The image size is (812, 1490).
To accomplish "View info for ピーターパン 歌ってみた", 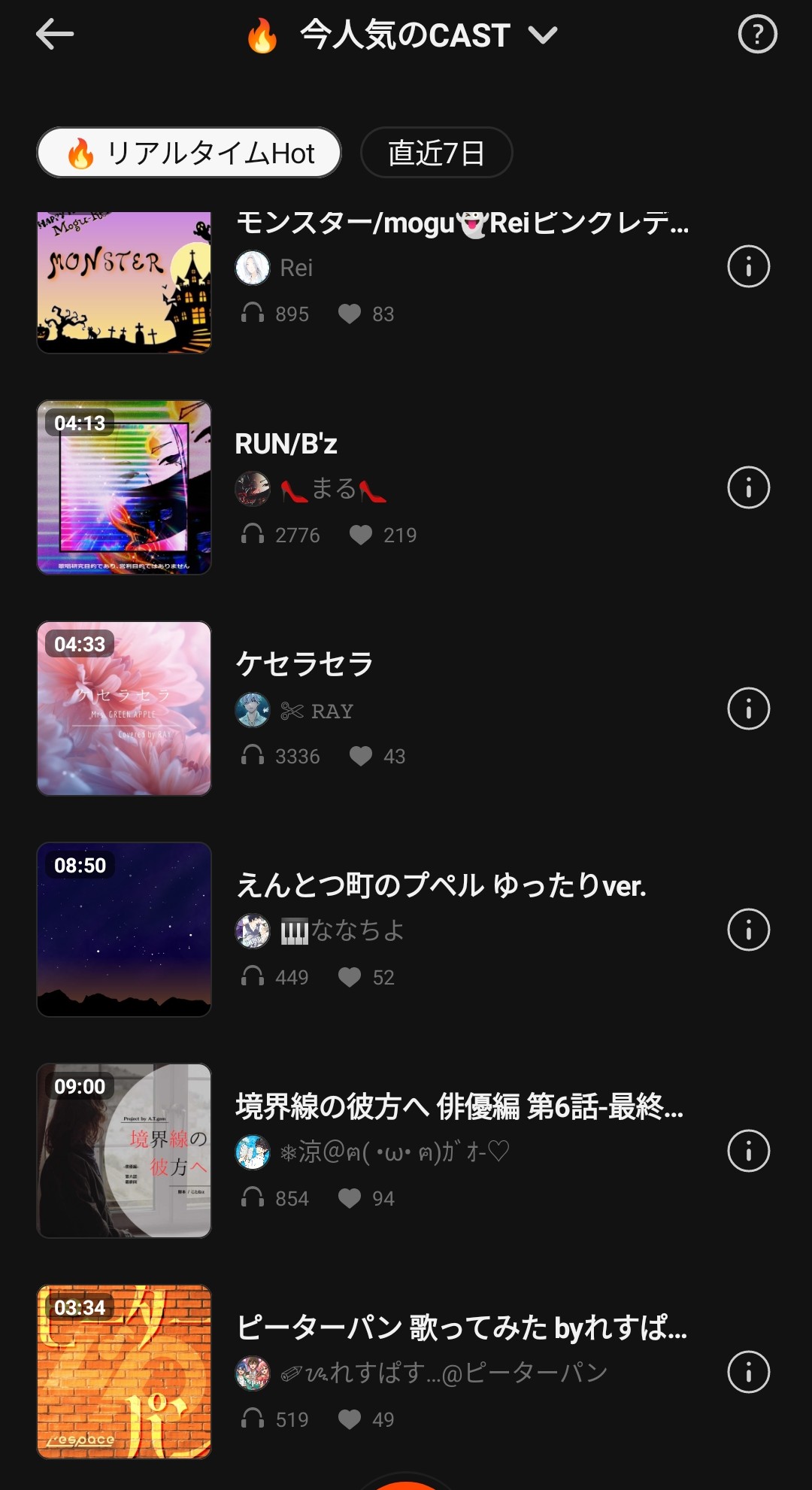I will tap(748, 1372).
